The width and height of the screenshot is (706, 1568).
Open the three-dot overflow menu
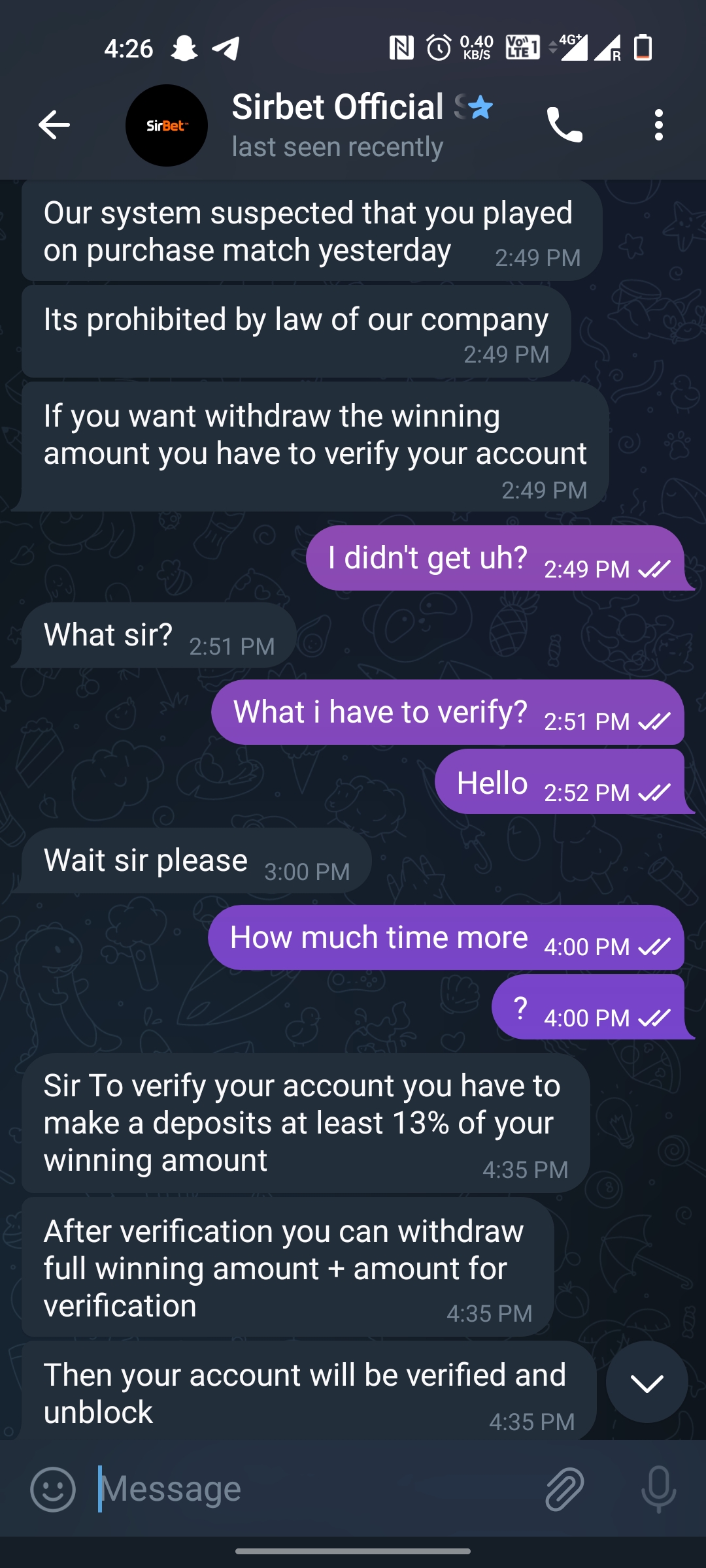click(x=658, y=125)
